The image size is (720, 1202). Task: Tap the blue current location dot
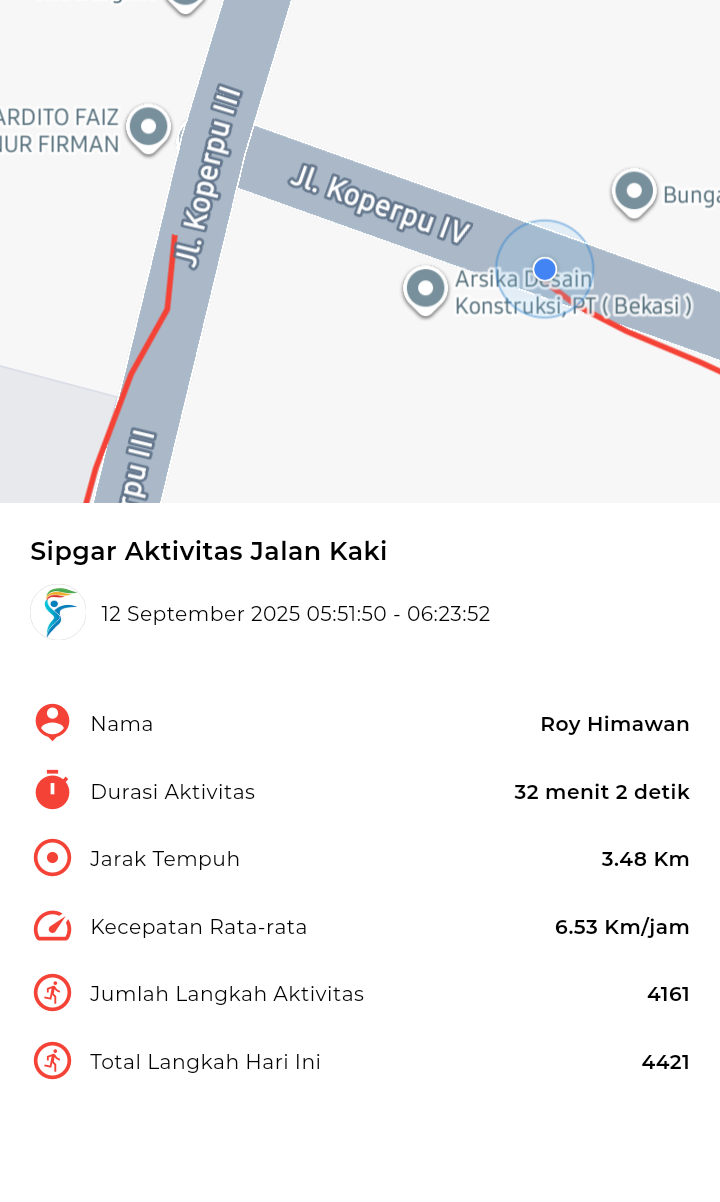pyautogui.click(x=545, y=269)
